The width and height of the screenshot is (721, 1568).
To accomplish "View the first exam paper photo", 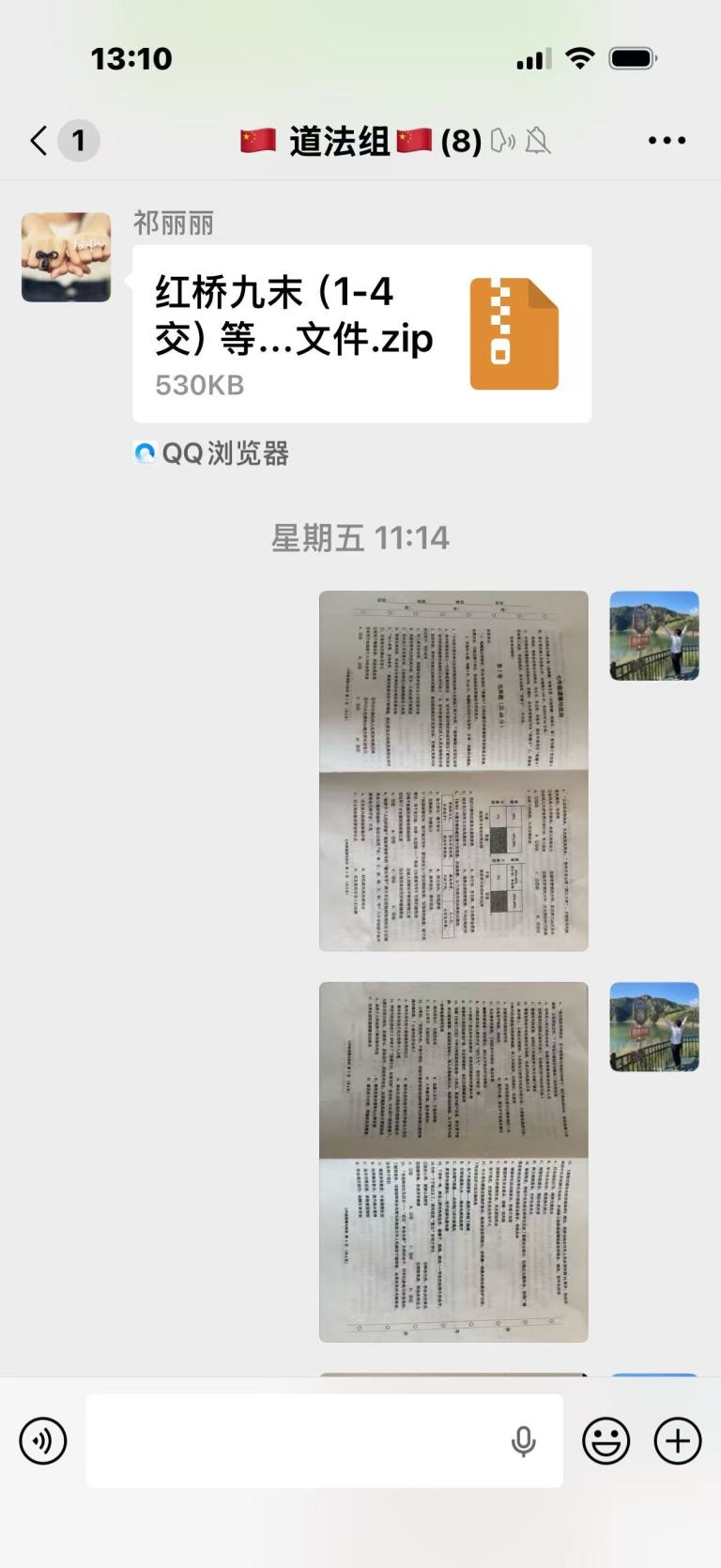I will coord(453,770).
